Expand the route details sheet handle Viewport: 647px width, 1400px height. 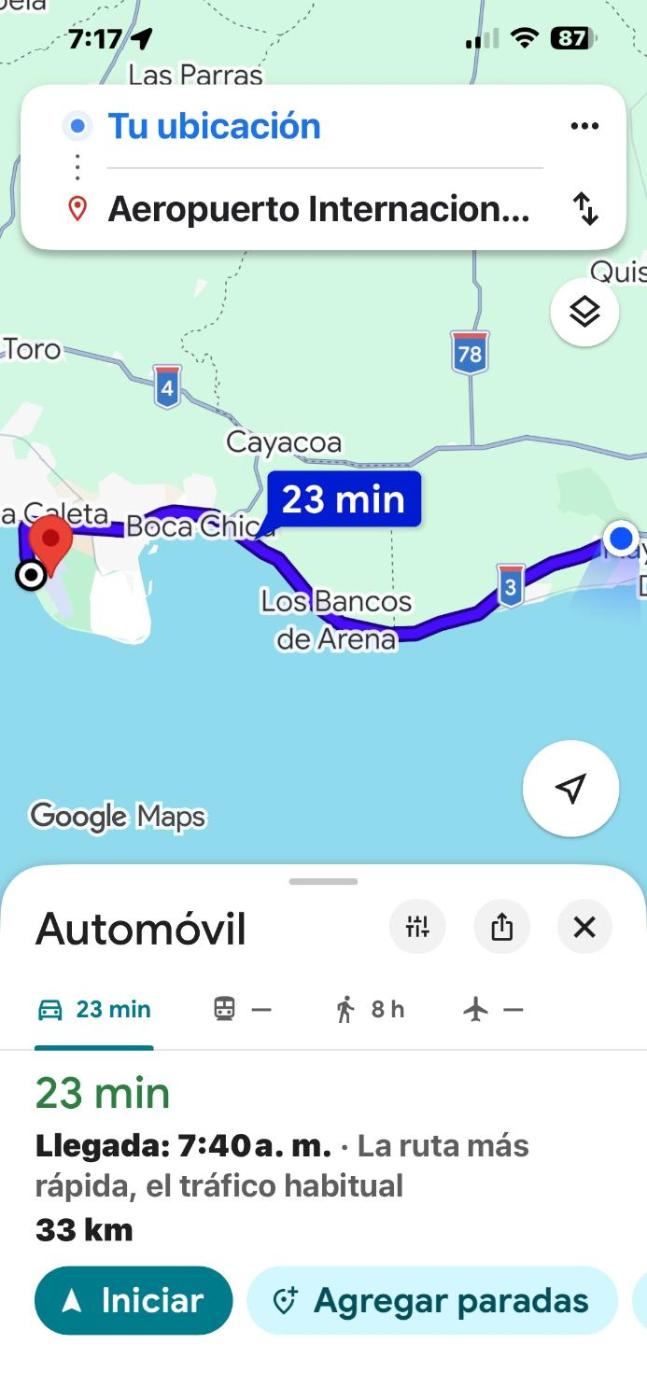(x=323, y=882)
